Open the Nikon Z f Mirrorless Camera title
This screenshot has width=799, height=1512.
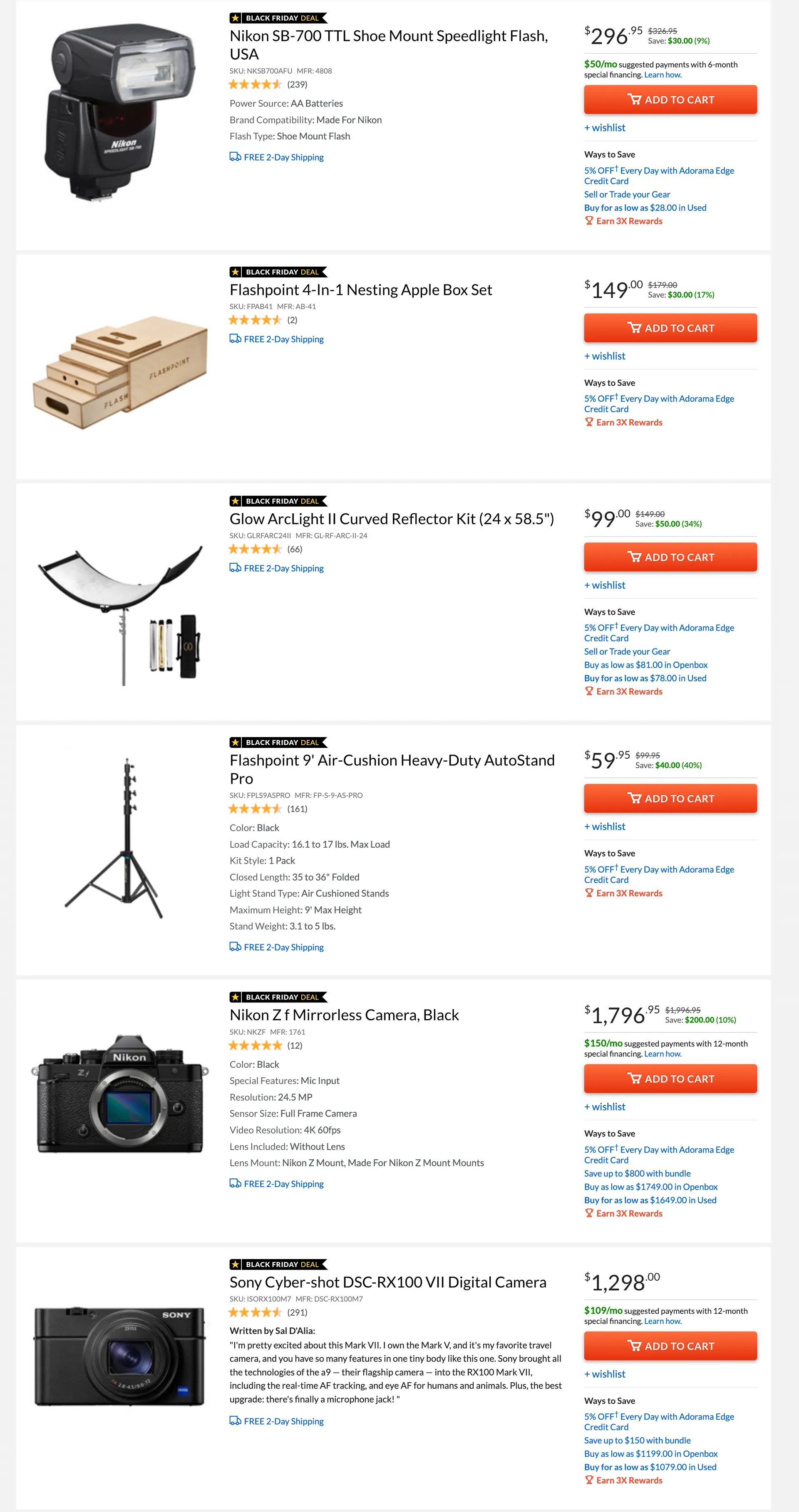click(x=344, y=1015)
